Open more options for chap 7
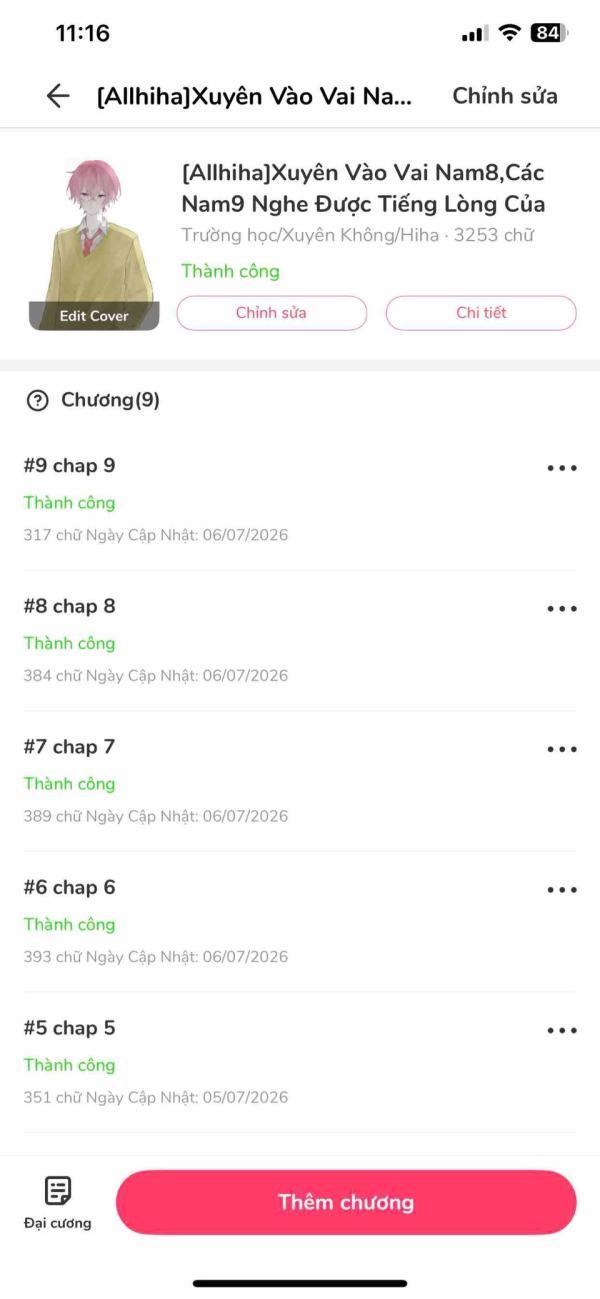Image resolution: width=600 pixels, height=1299 pixels. 562,749
